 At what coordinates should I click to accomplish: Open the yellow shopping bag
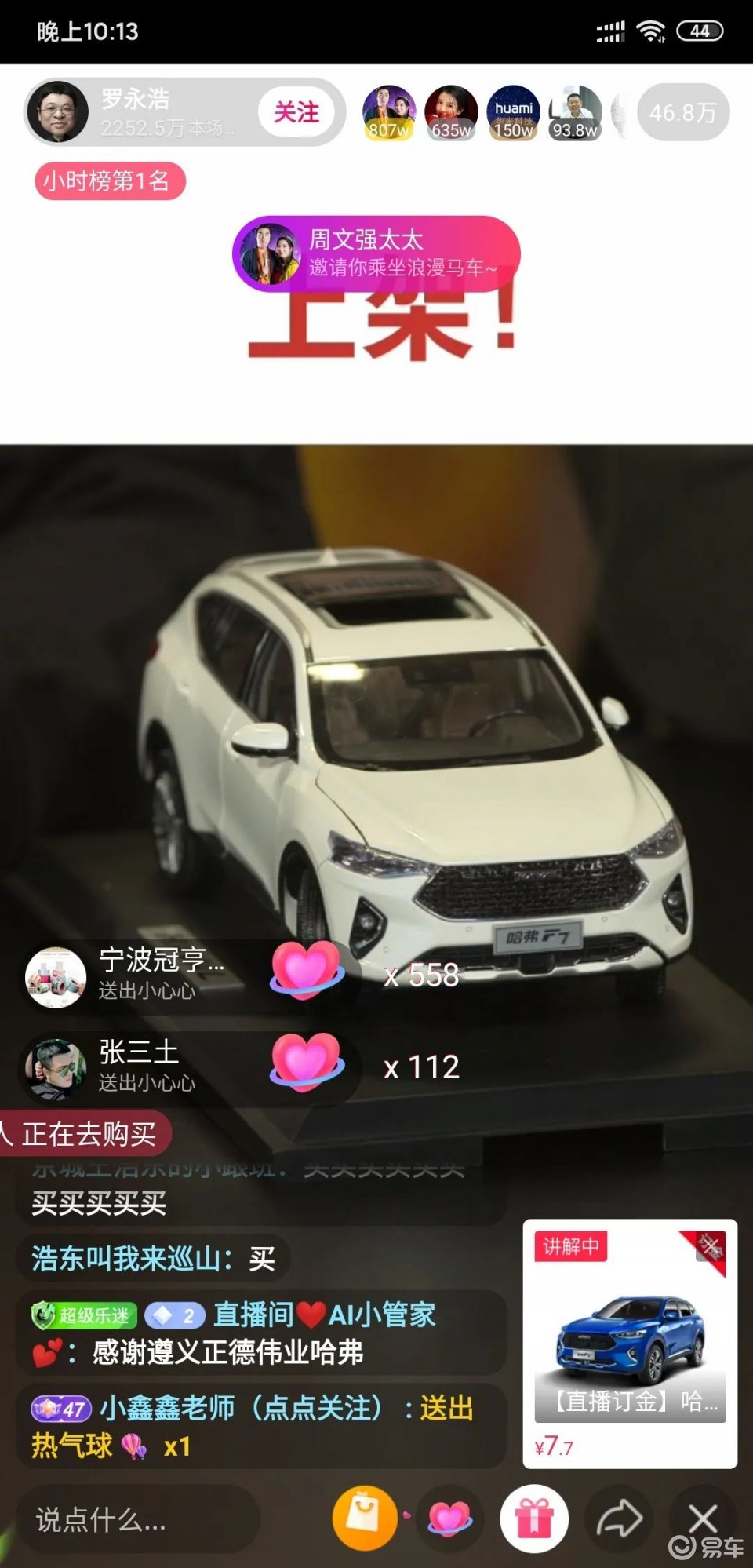point(365,1517)
